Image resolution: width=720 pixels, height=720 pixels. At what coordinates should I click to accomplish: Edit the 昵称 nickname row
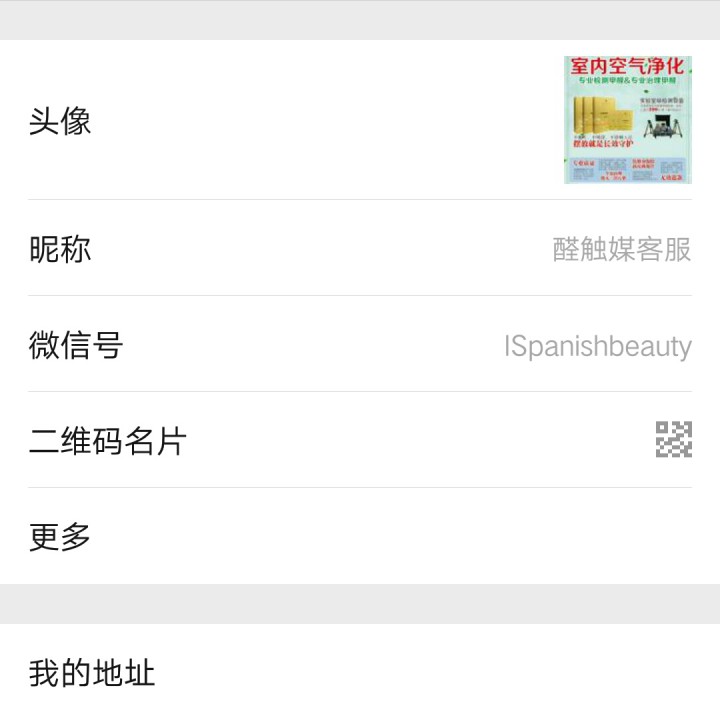pyautogui.click(x=360, y=248)
